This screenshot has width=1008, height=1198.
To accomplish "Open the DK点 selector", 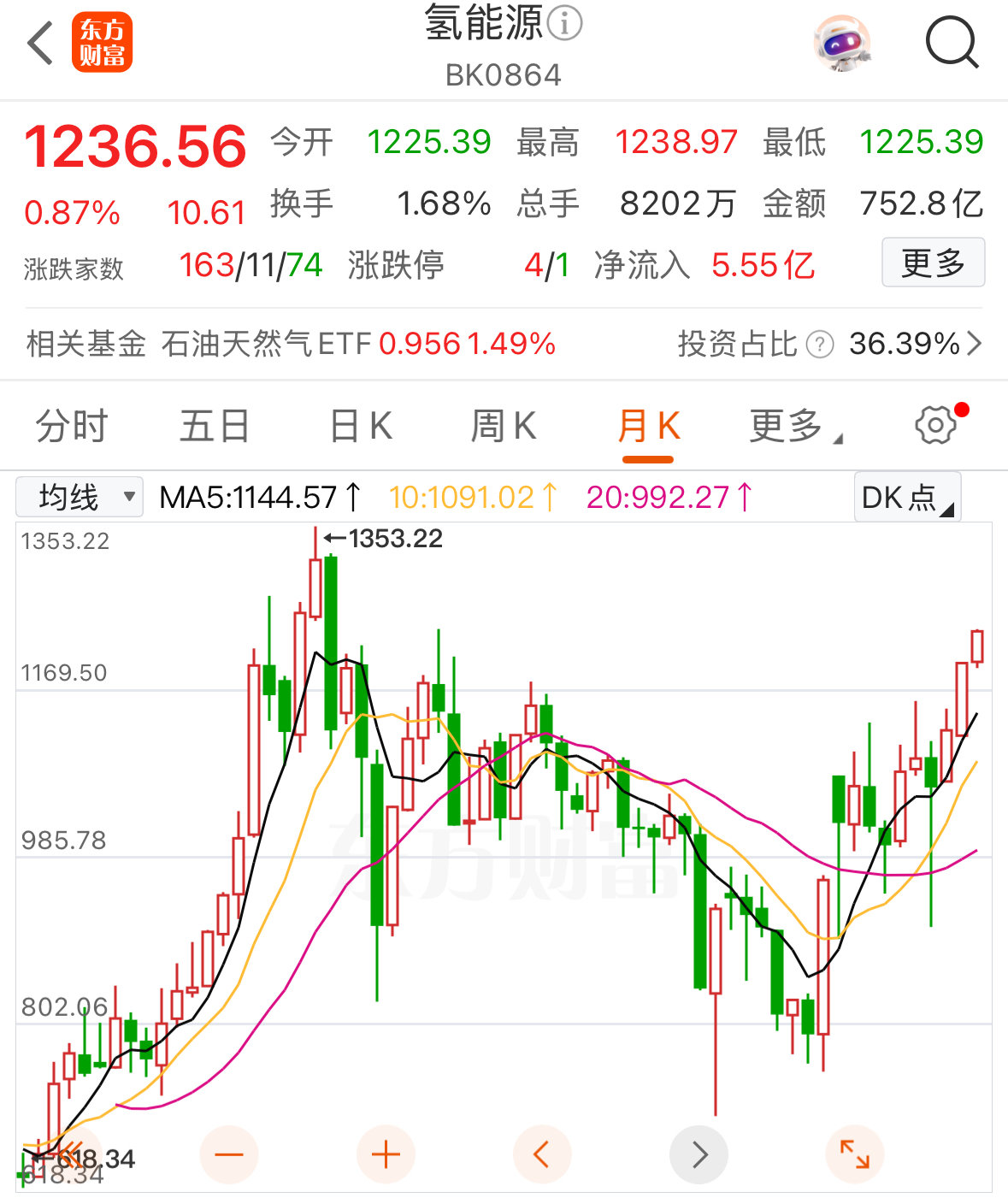I will [x=907, y=497].
